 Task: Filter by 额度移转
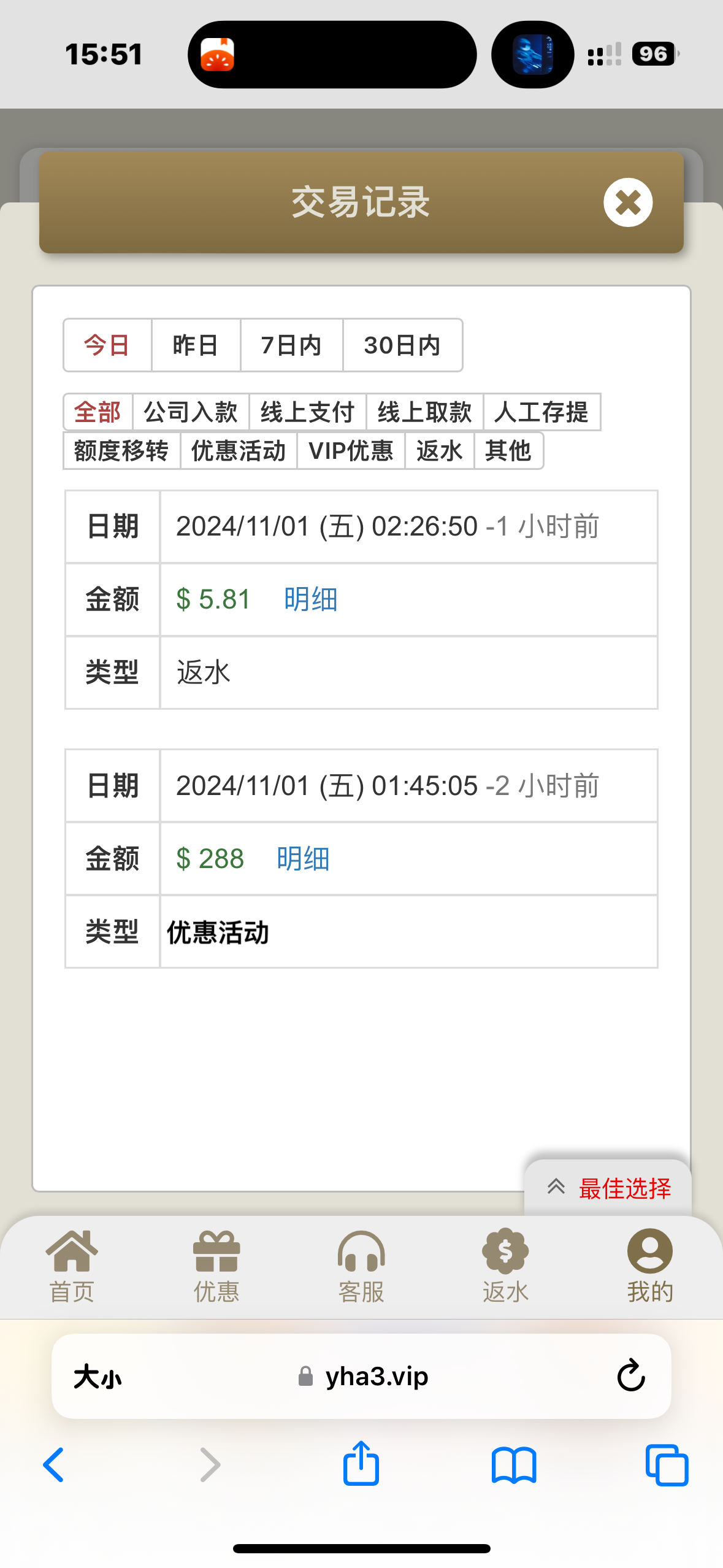click(x=121, y=451)
